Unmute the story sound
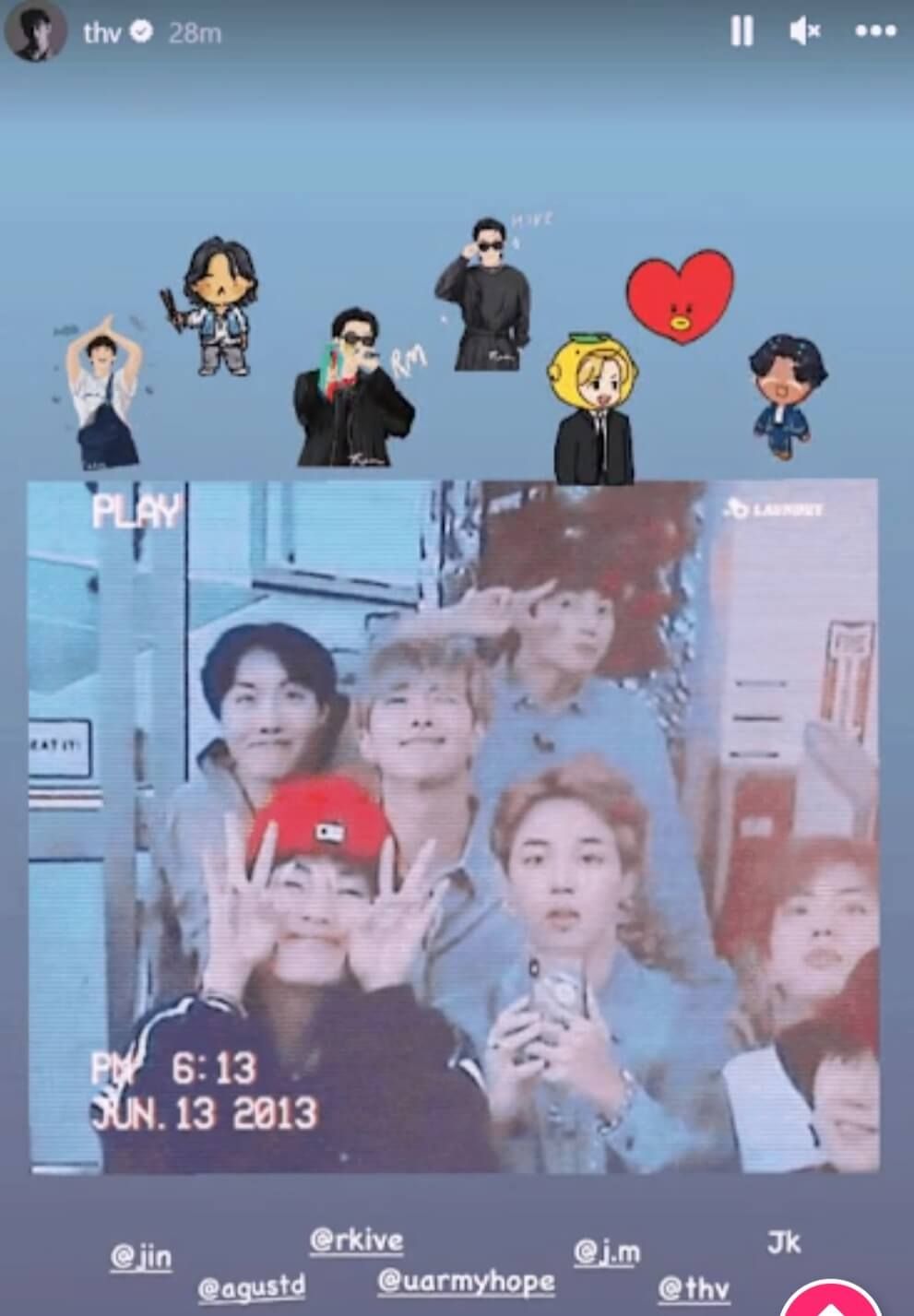The width and height of the screenshot is (914, 1316). tap(804, 32)
